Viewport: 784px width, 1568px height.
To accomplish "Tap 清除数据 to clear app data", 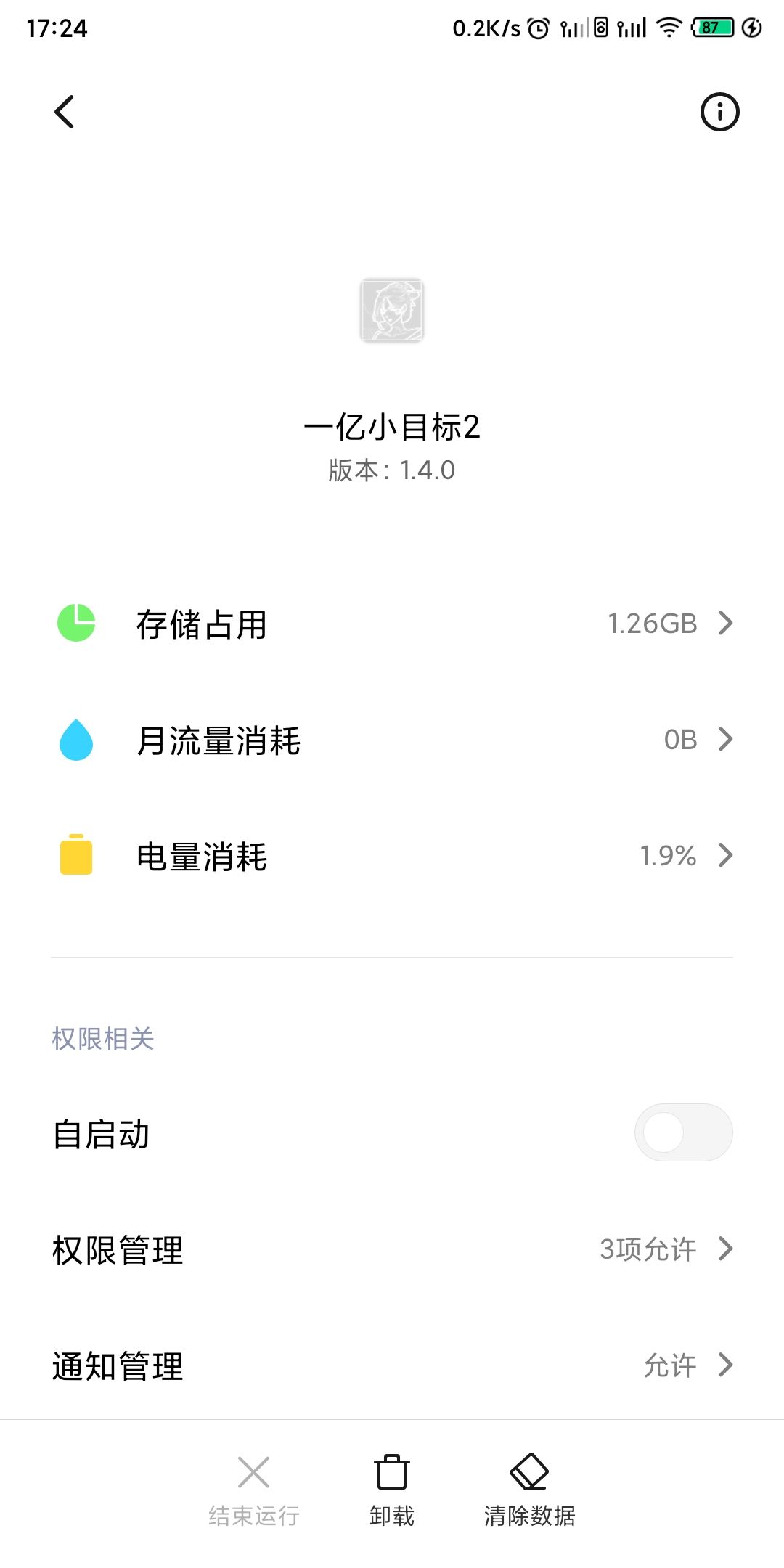I will point(529,1490).
